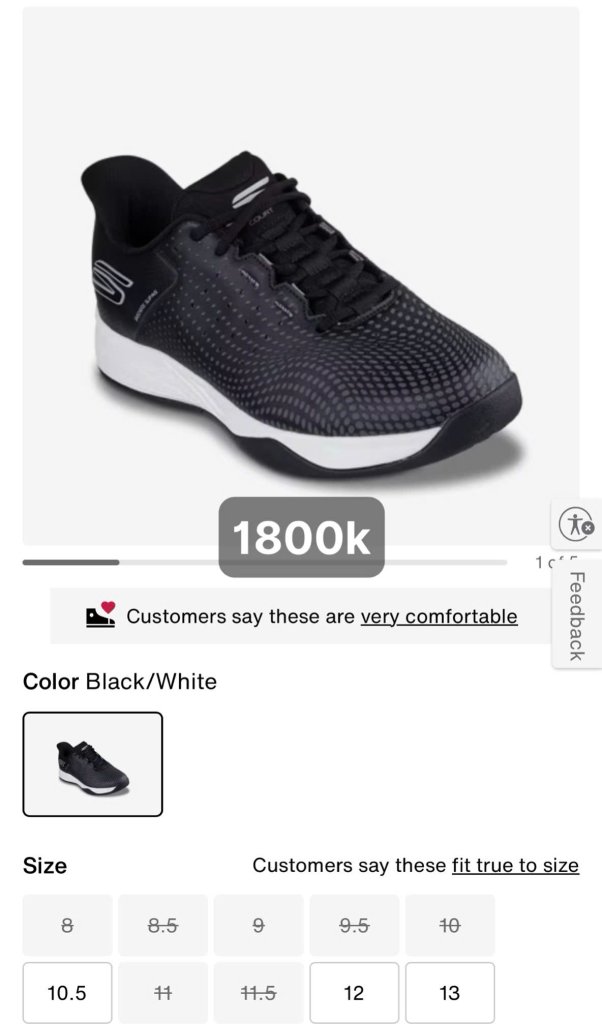Open the accessibility options icon
Viewport: 602px width, 1024px height.
[576, 524]
